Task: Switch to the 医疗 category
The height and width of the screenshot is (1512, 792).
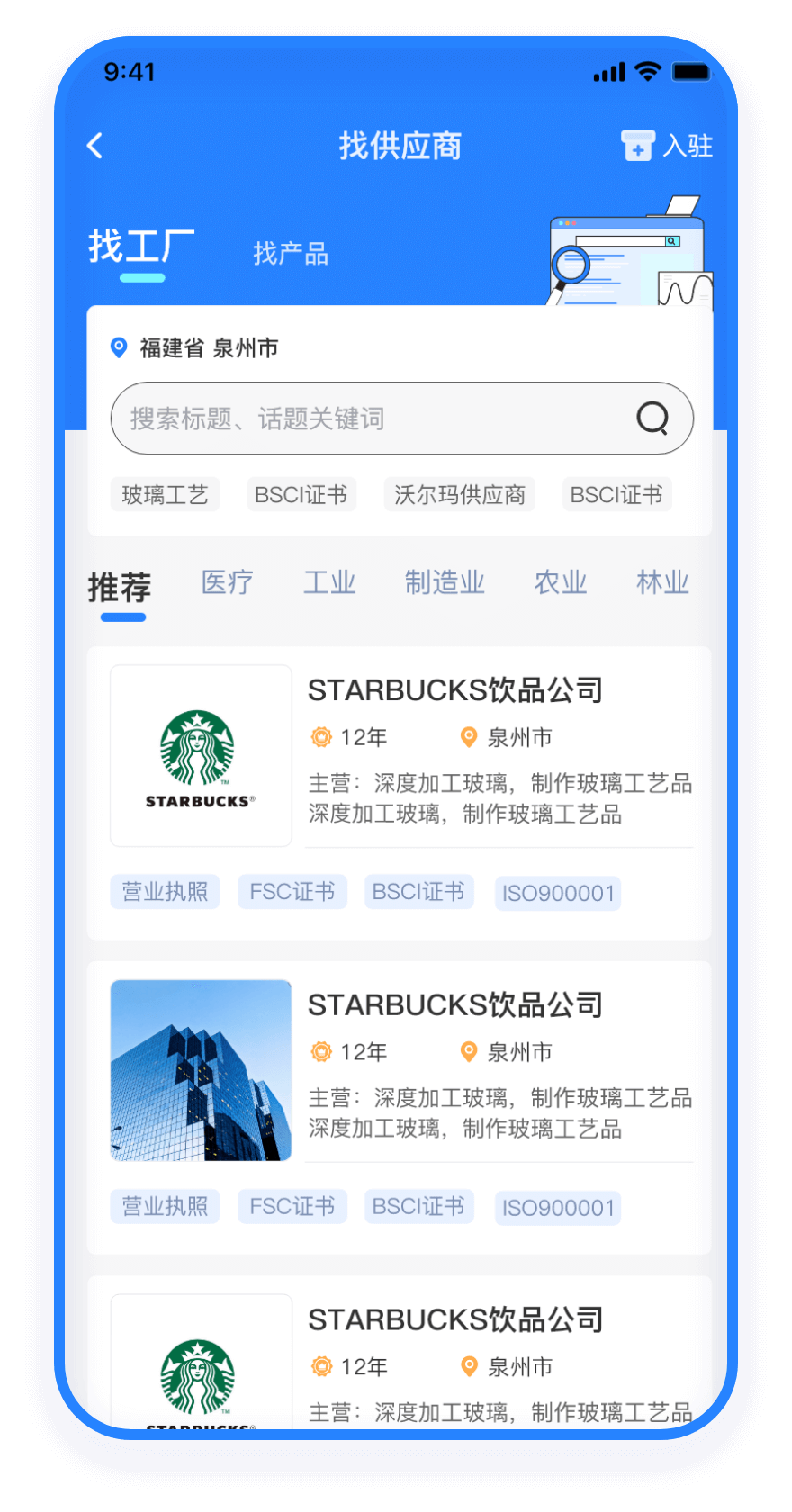Action: [x=227, y=582]
